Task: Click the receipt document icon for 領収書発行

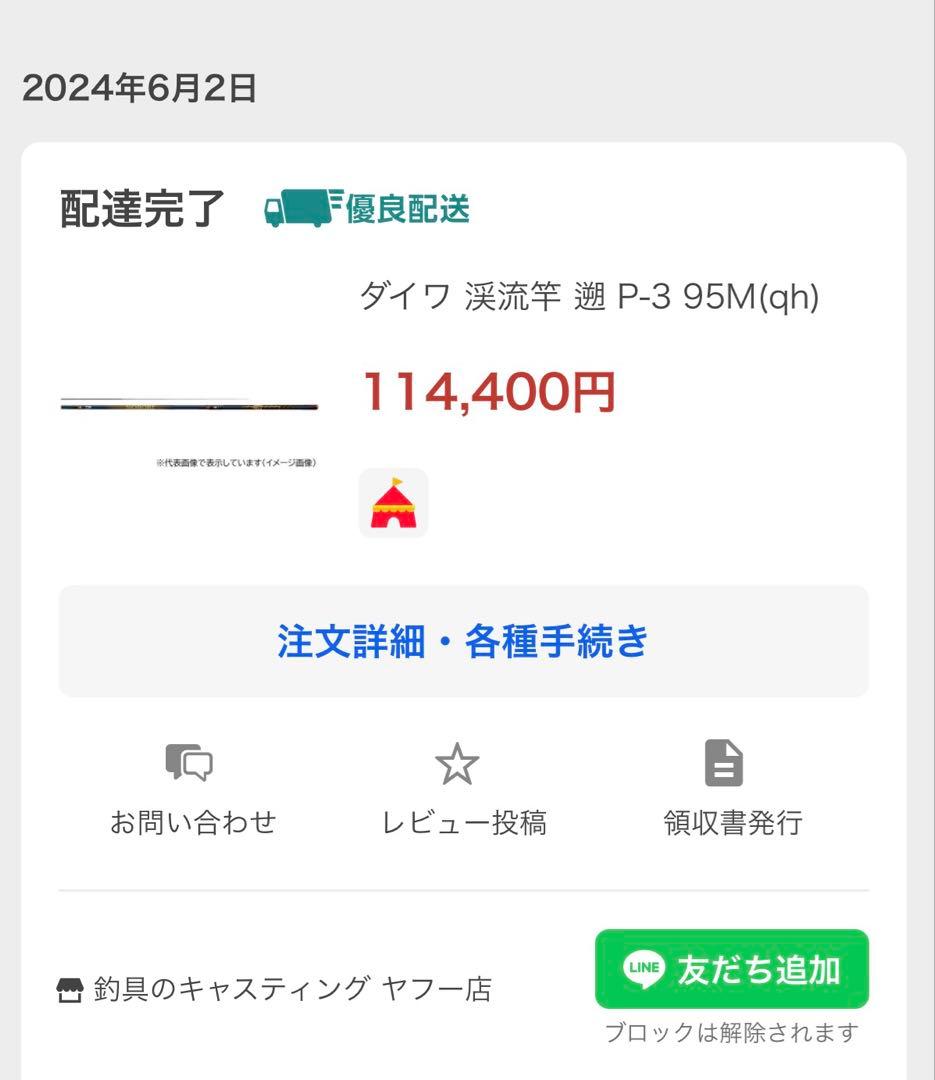Action: [x=722, y=763]
